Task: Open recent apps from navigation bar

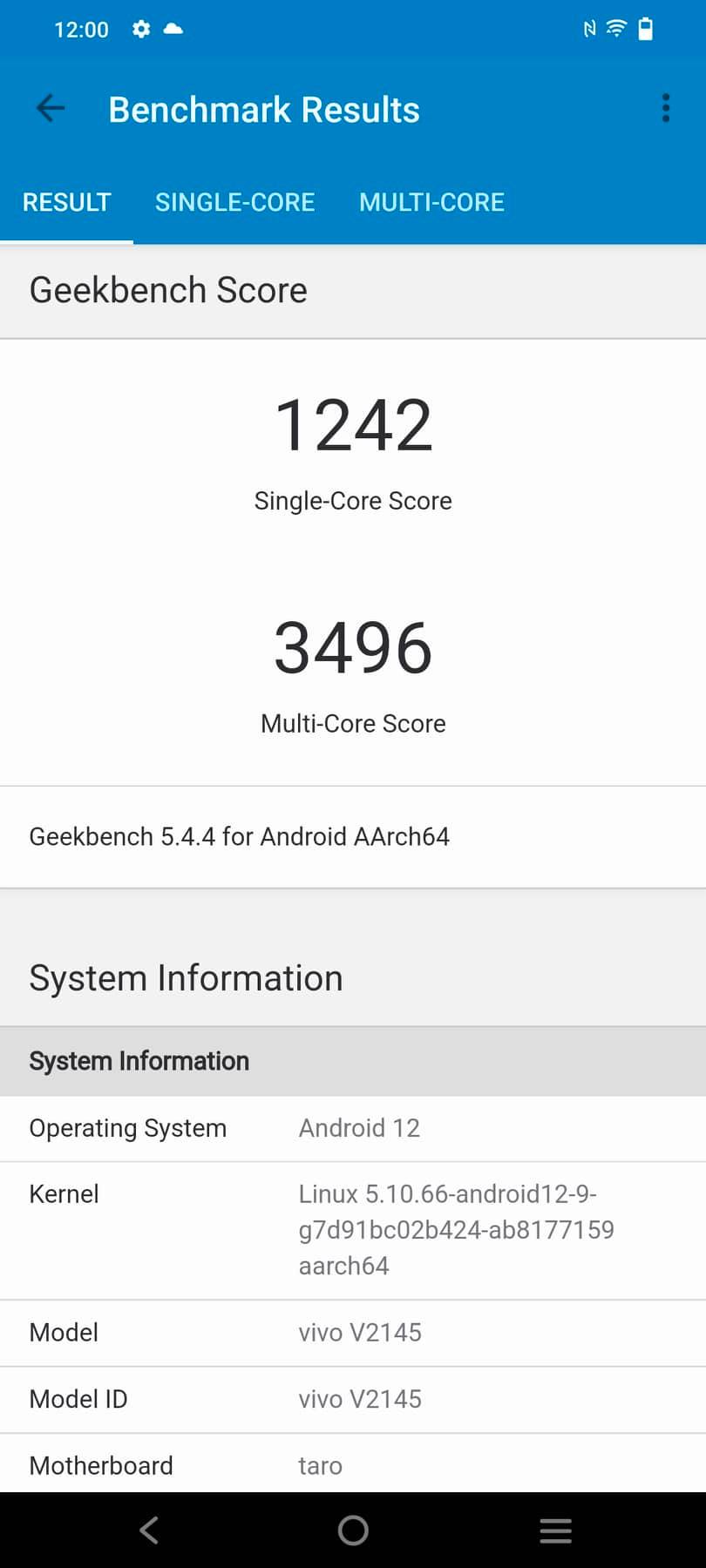Action: 555,1530
